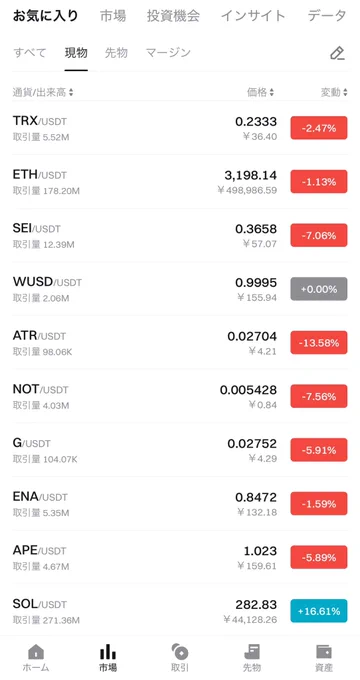360x680 pixels.
Task: Open 取引 in the bottom bar
Action: (x=180, y=658)
